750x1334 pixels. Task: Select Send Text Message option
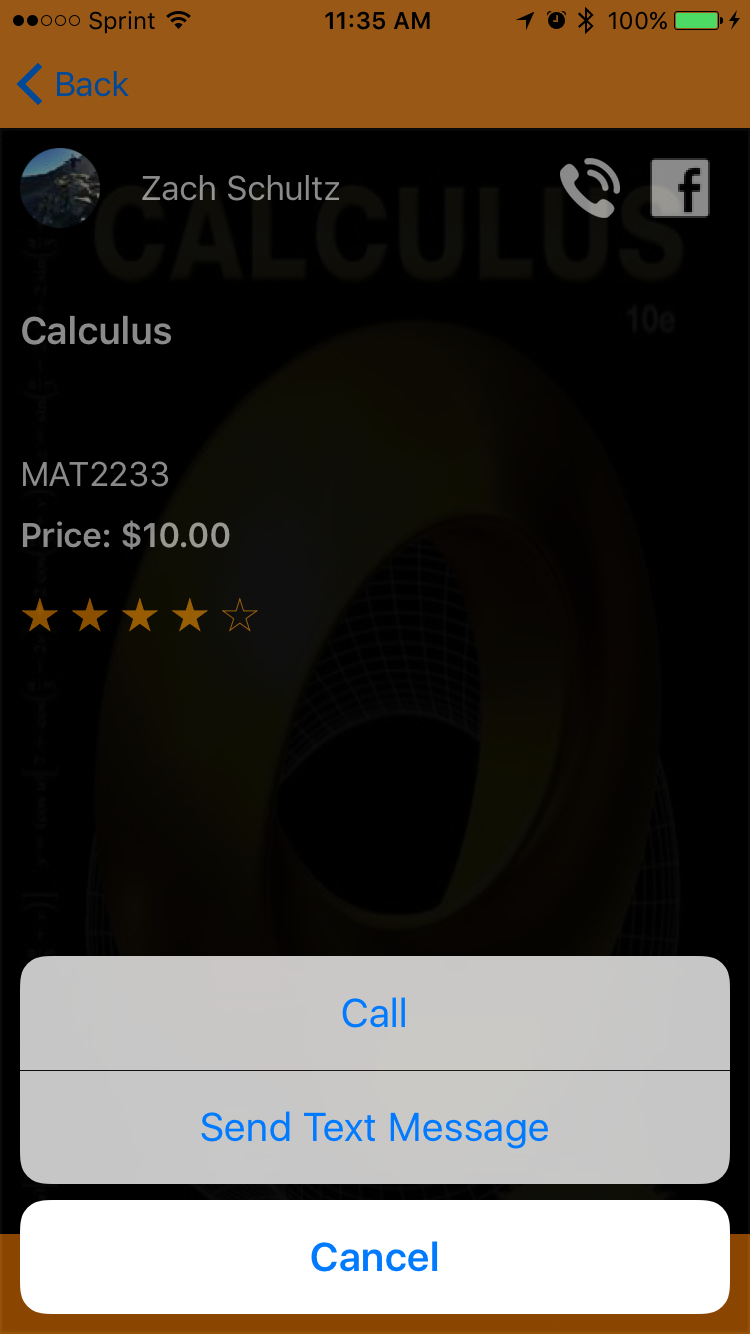coord(374,1127)
